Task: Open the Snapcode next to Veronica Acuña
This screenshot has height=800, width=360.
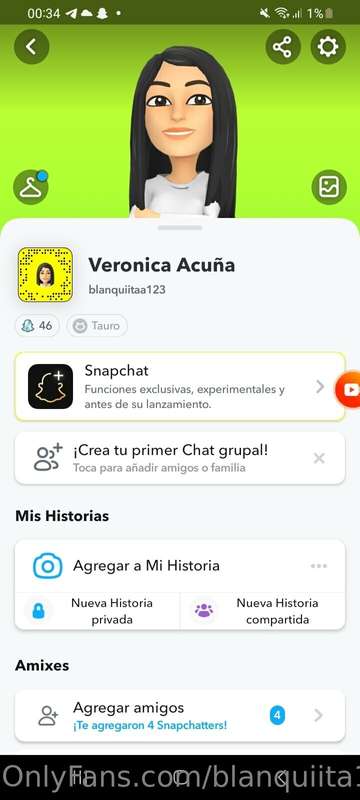Action: [45, 275]
